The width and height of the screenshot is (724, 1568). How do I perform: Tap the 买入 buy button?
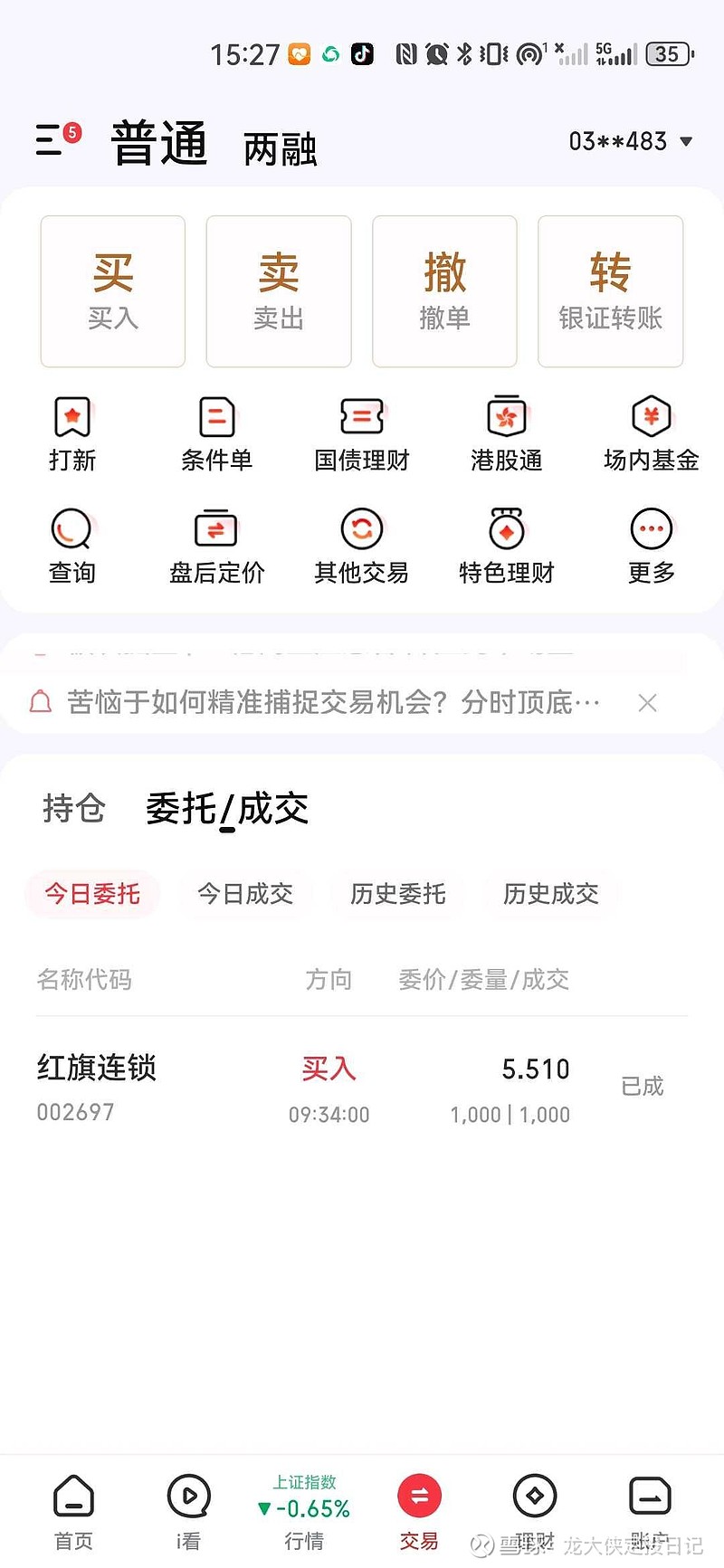coord(113,291)
